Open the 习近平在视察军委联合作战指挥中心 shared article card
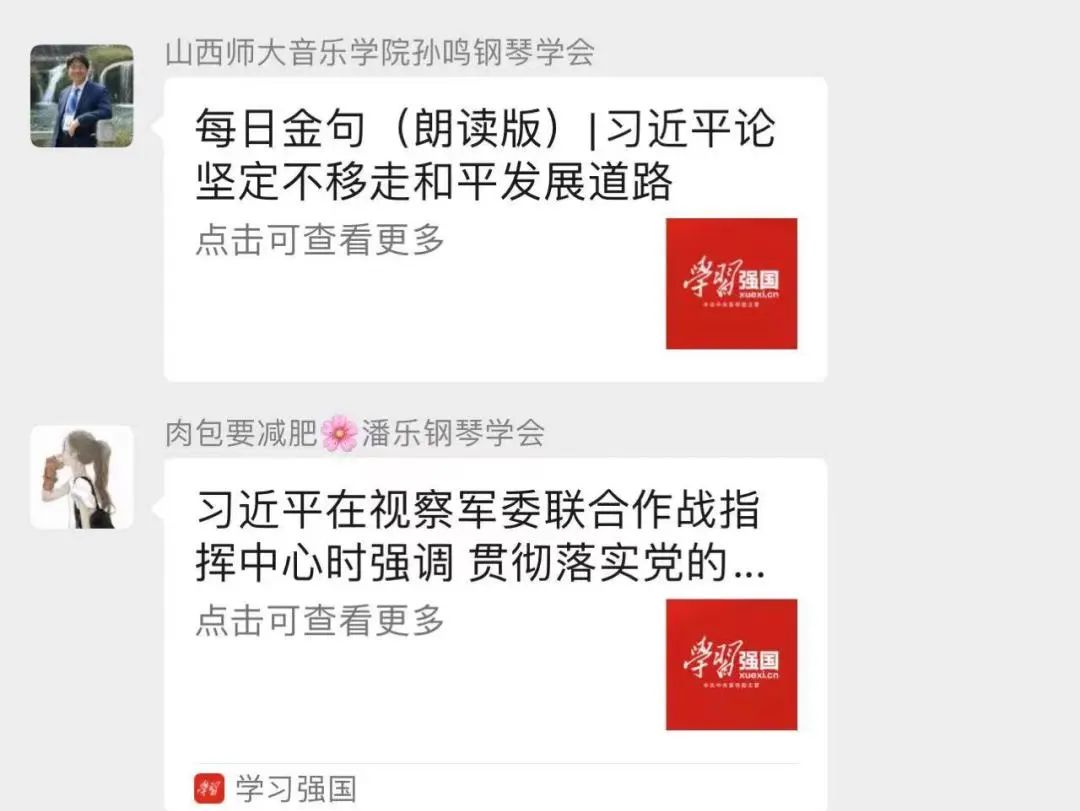1080x811 pixels. point(495,610)
